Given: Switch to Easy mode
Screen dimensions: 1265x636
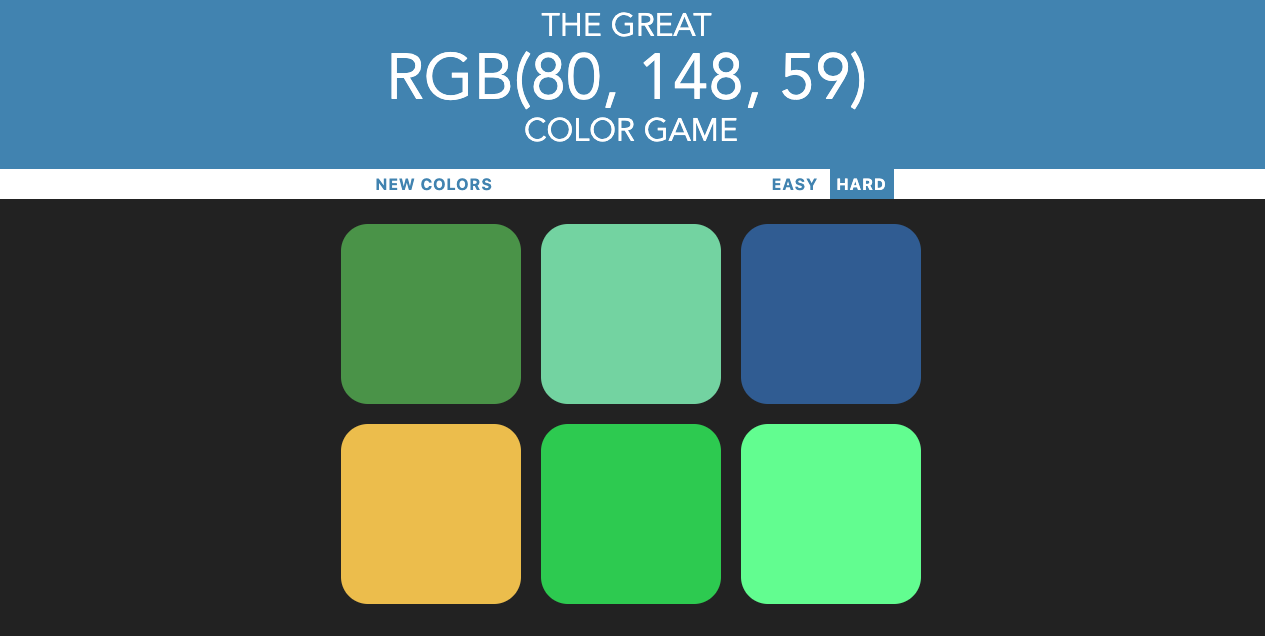Looking at the screenshot, I should coord(794,185).
